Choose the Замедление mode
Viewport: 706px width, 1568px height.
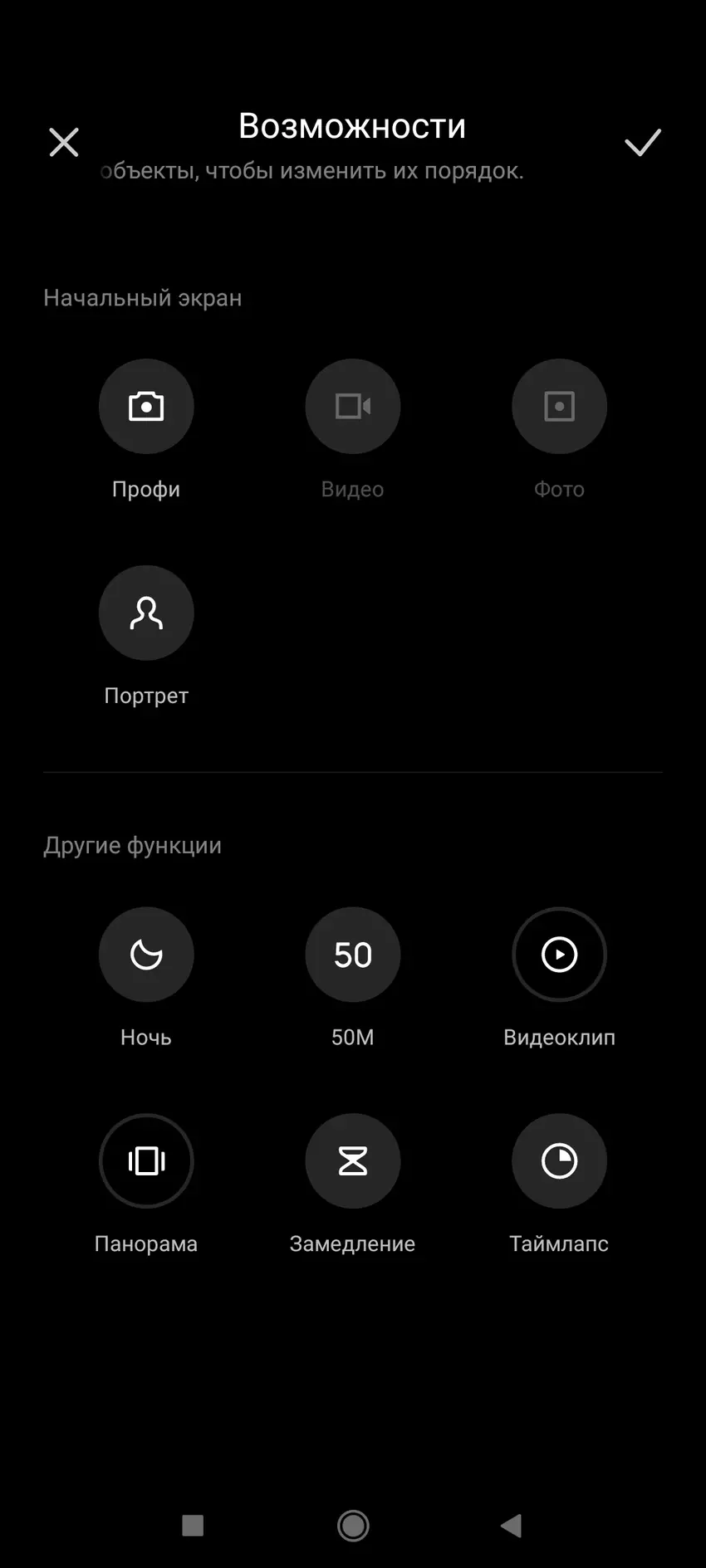pos(352,1160)
